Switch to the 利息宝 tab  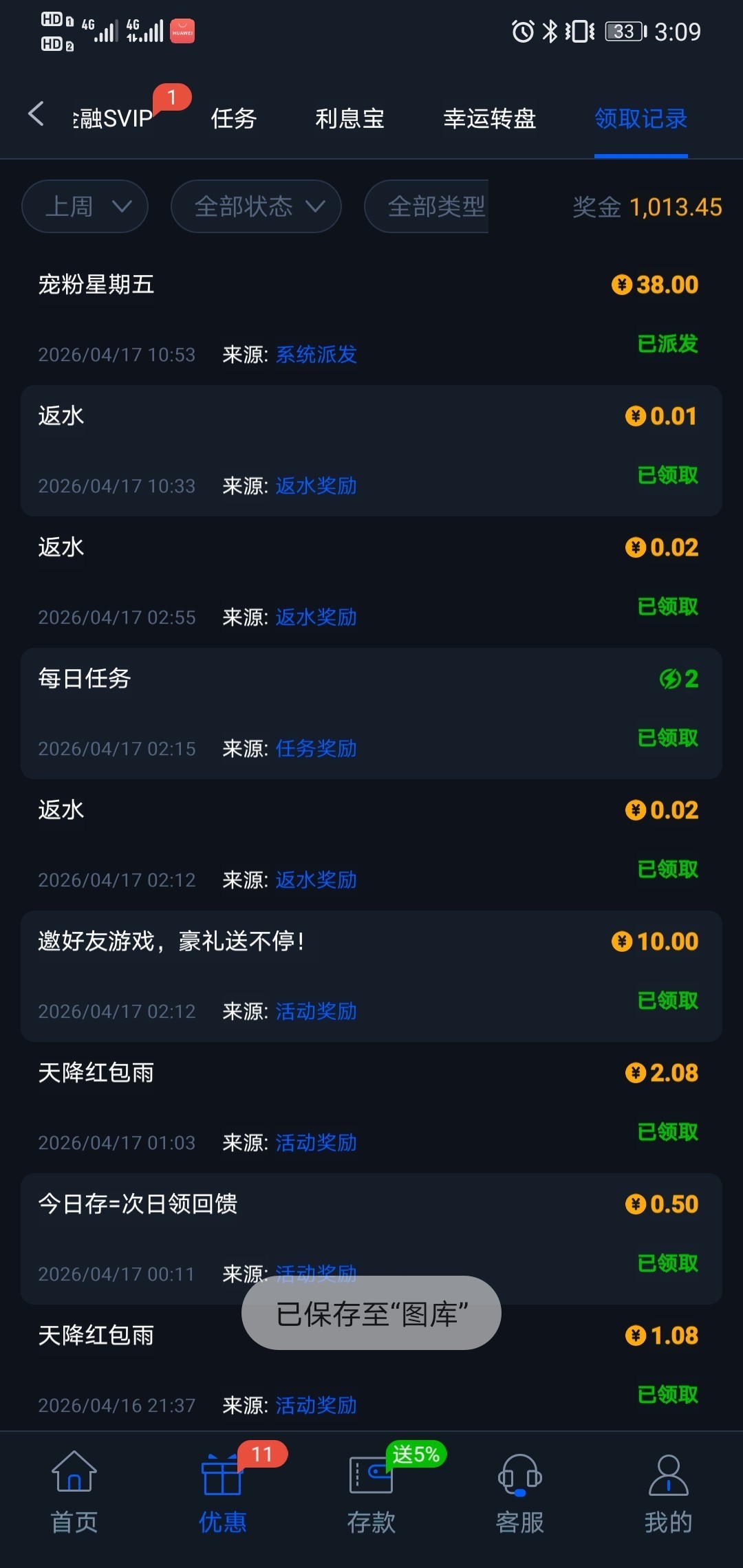[349, 119]
